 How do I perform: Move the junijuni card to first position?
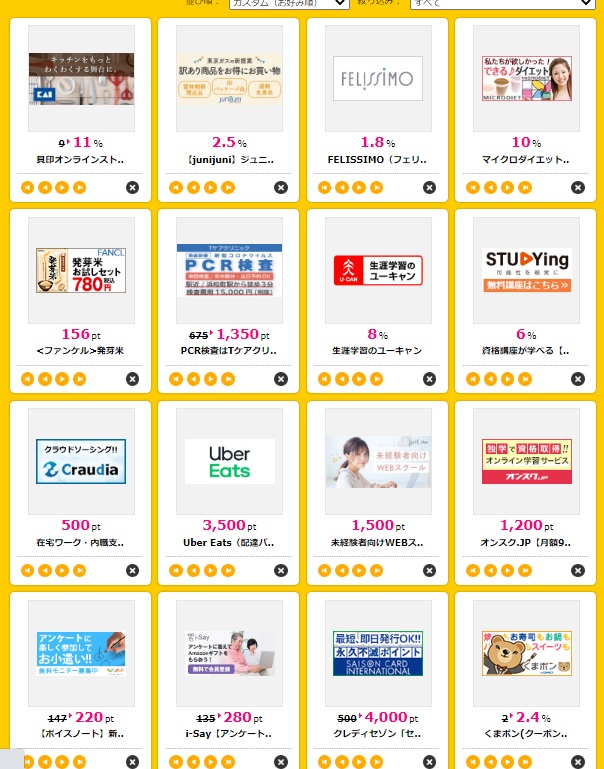point(175,187)
